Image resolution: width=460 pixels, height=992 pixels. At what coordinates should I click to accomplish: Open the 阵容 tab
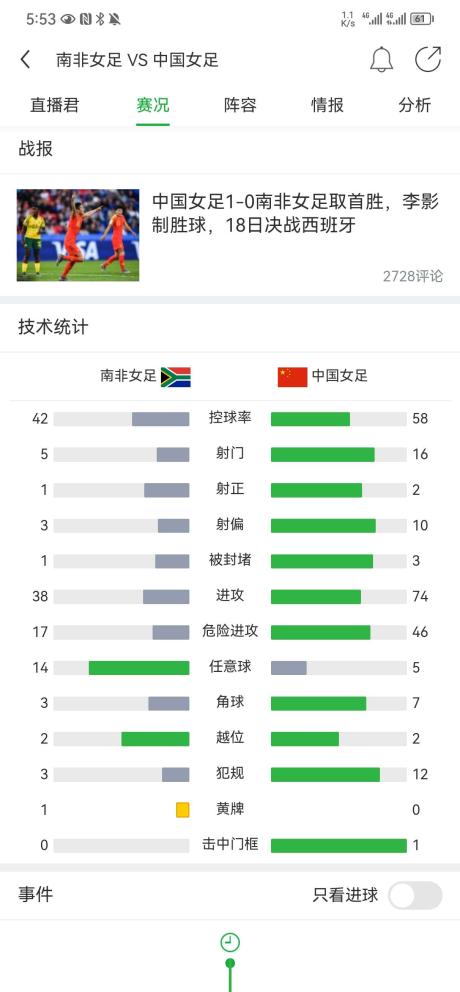tap(240, 105)
